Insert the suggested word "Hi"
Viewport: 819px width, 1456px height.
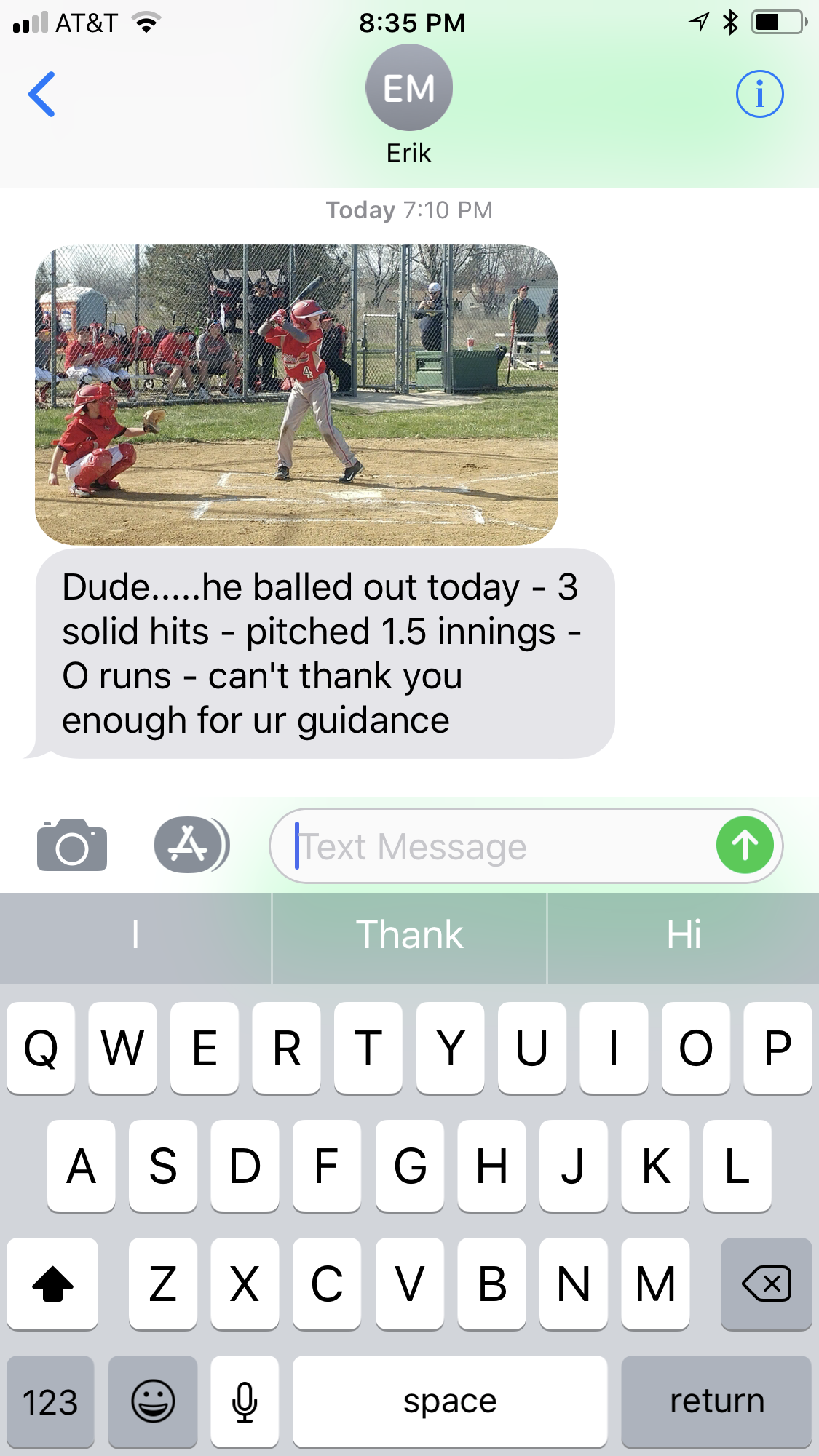684,935
